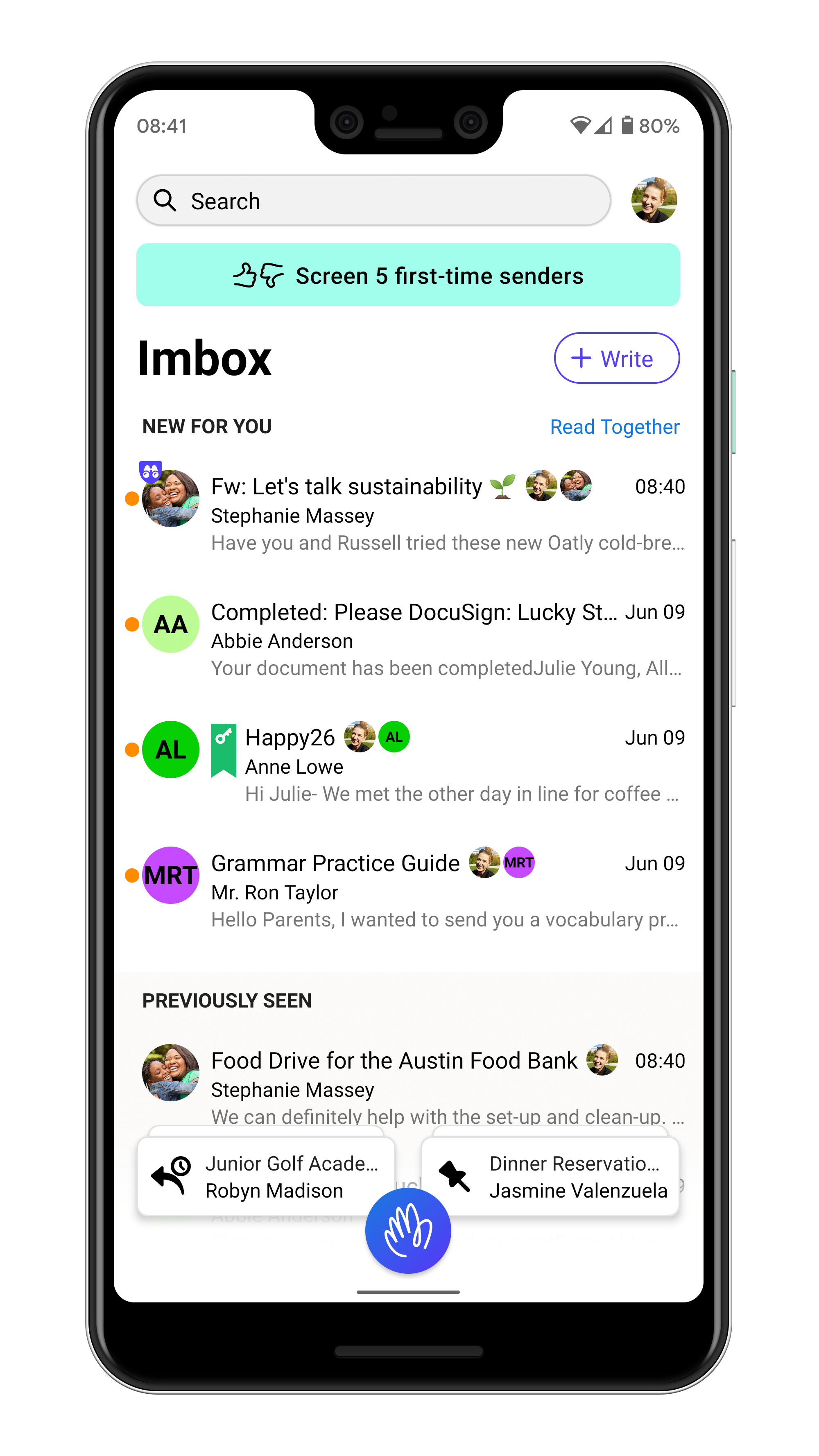Write a new email
Viewport: 819px width, 1456px height.
click(x=616, y=358)
